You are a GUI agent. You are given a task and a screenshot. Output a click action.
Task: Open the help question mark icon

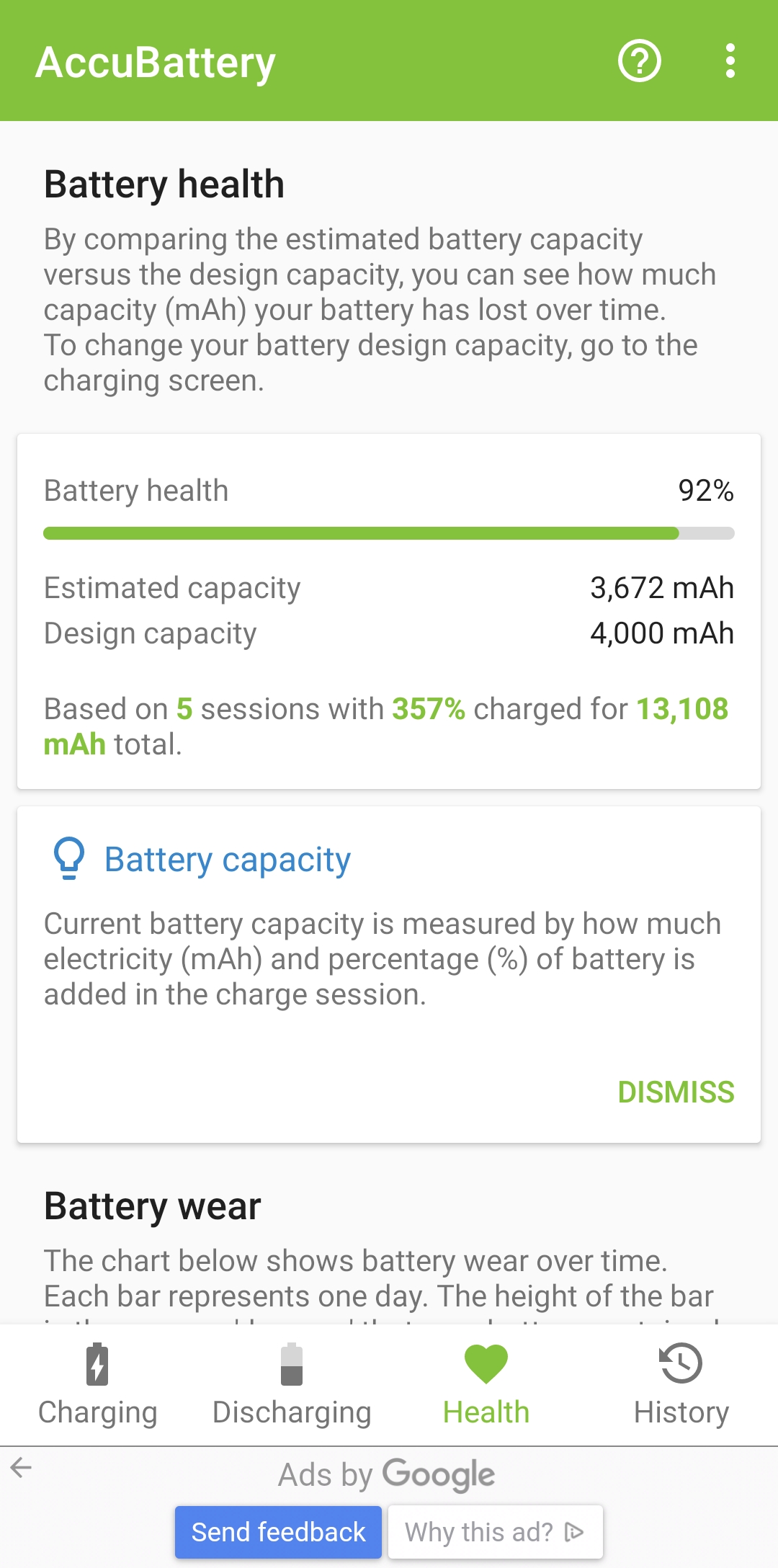[x=639, y=61]
